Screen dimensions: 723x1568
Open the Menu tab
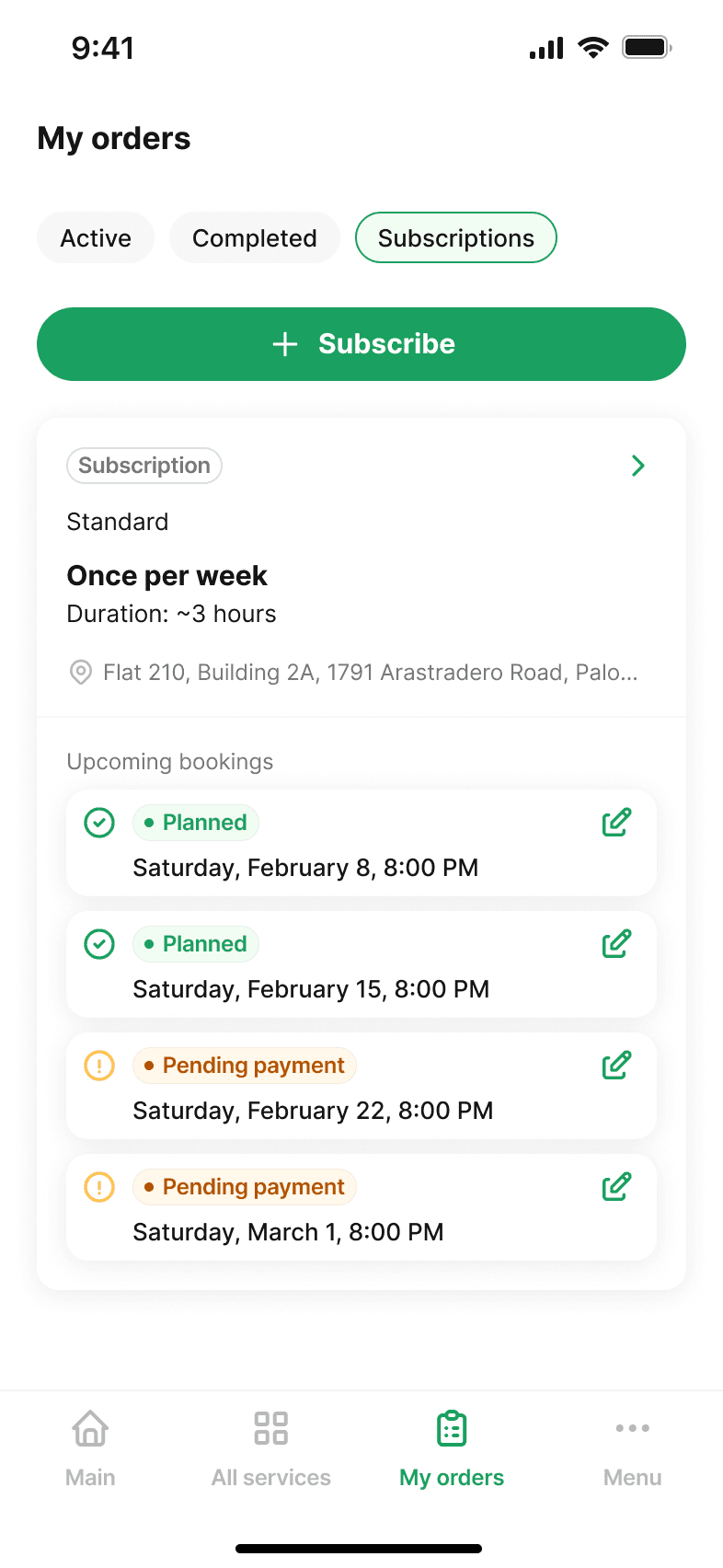pyautogui.click(x=632, y=1448)
